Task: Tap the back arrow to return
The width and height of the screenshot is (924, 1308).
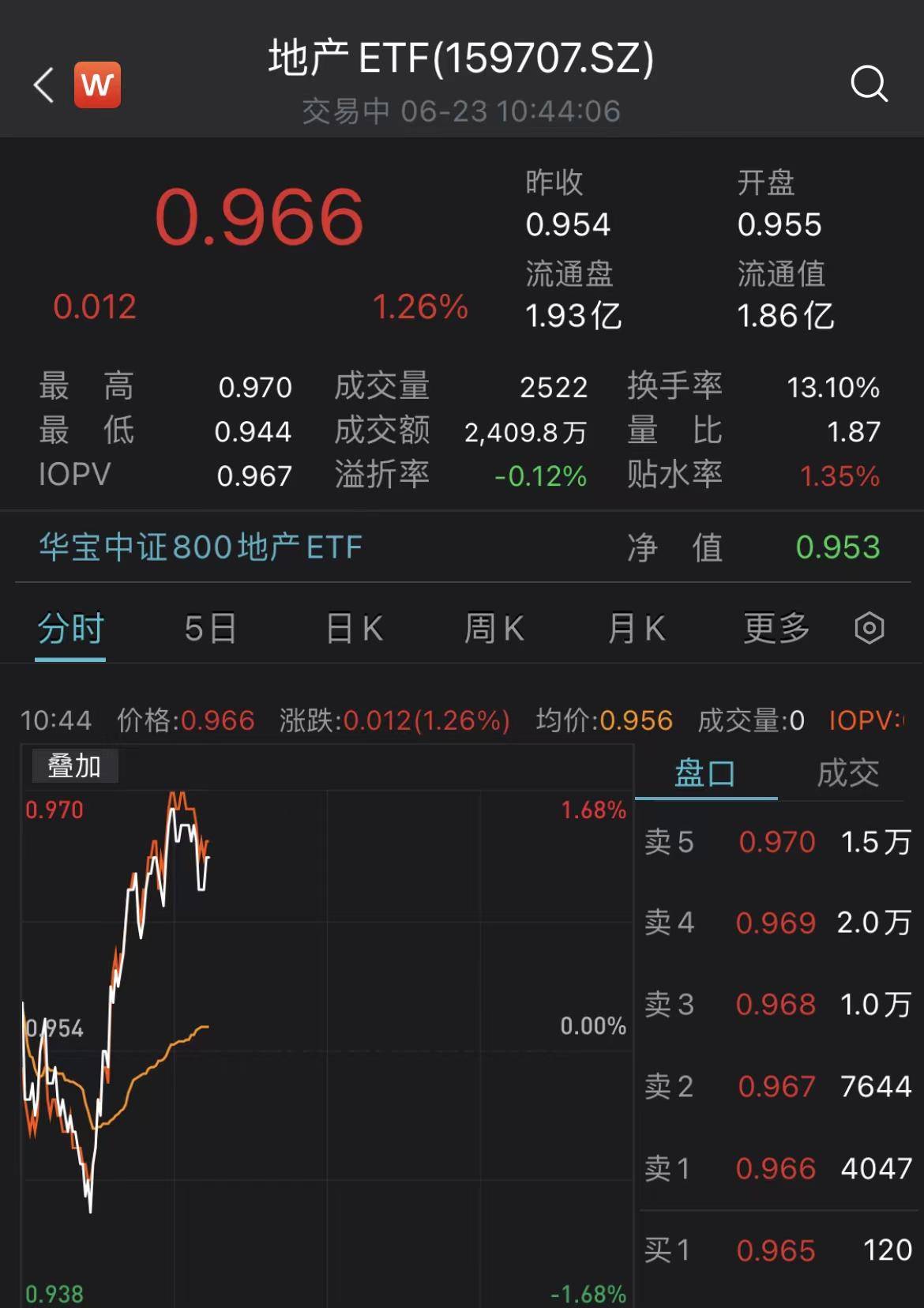Action: click(43, 85)
